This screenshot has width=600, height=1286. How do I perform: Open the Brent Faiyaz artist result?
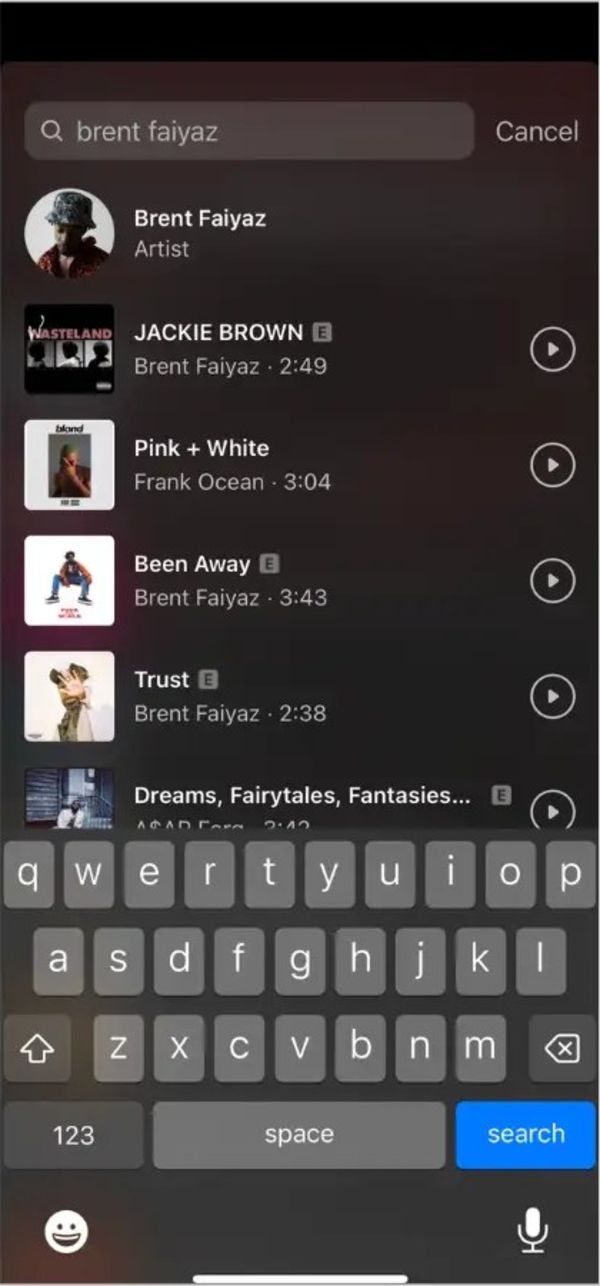[200, 233]
